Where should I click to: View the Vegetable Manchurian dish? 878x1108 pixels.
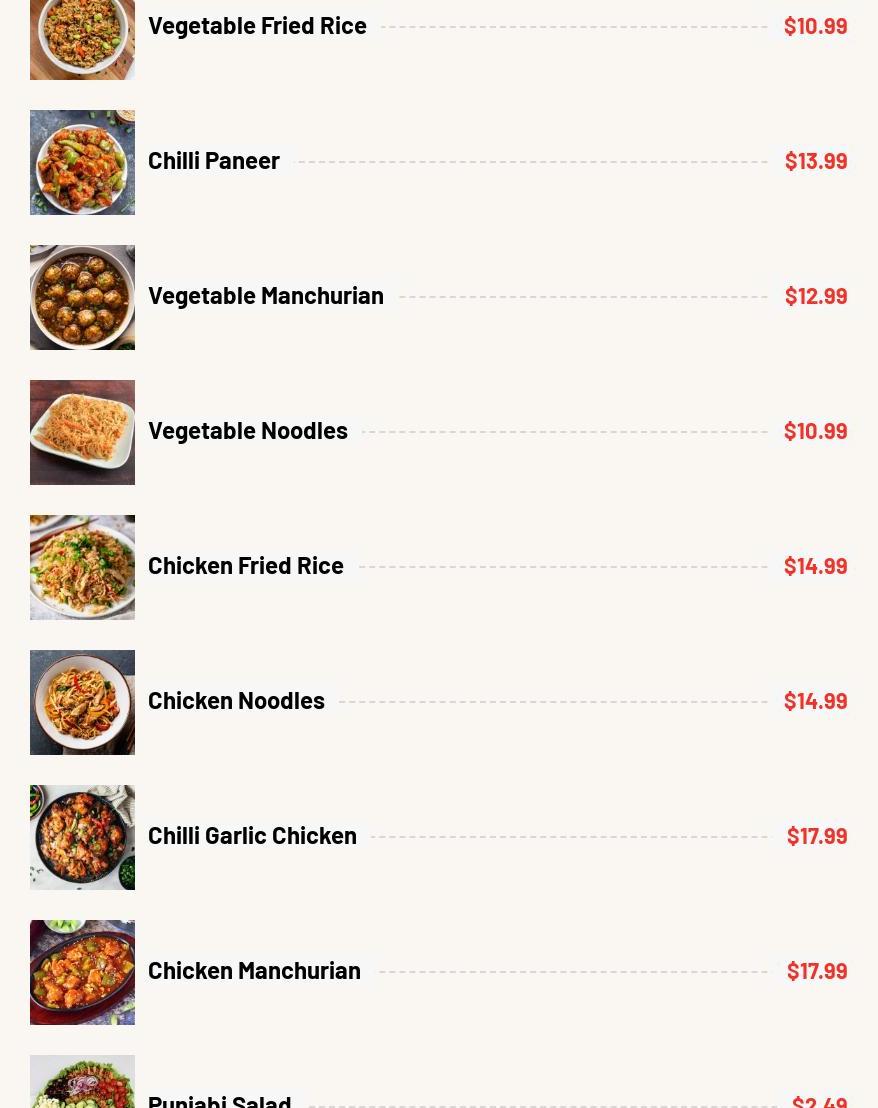coord(266,295)
